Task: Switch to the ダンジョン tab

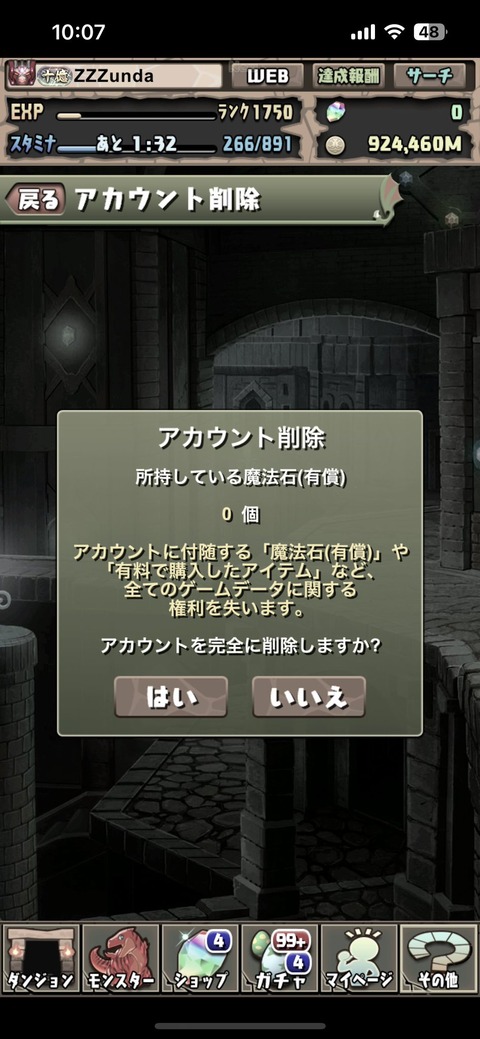Action: tap(40, 958)
